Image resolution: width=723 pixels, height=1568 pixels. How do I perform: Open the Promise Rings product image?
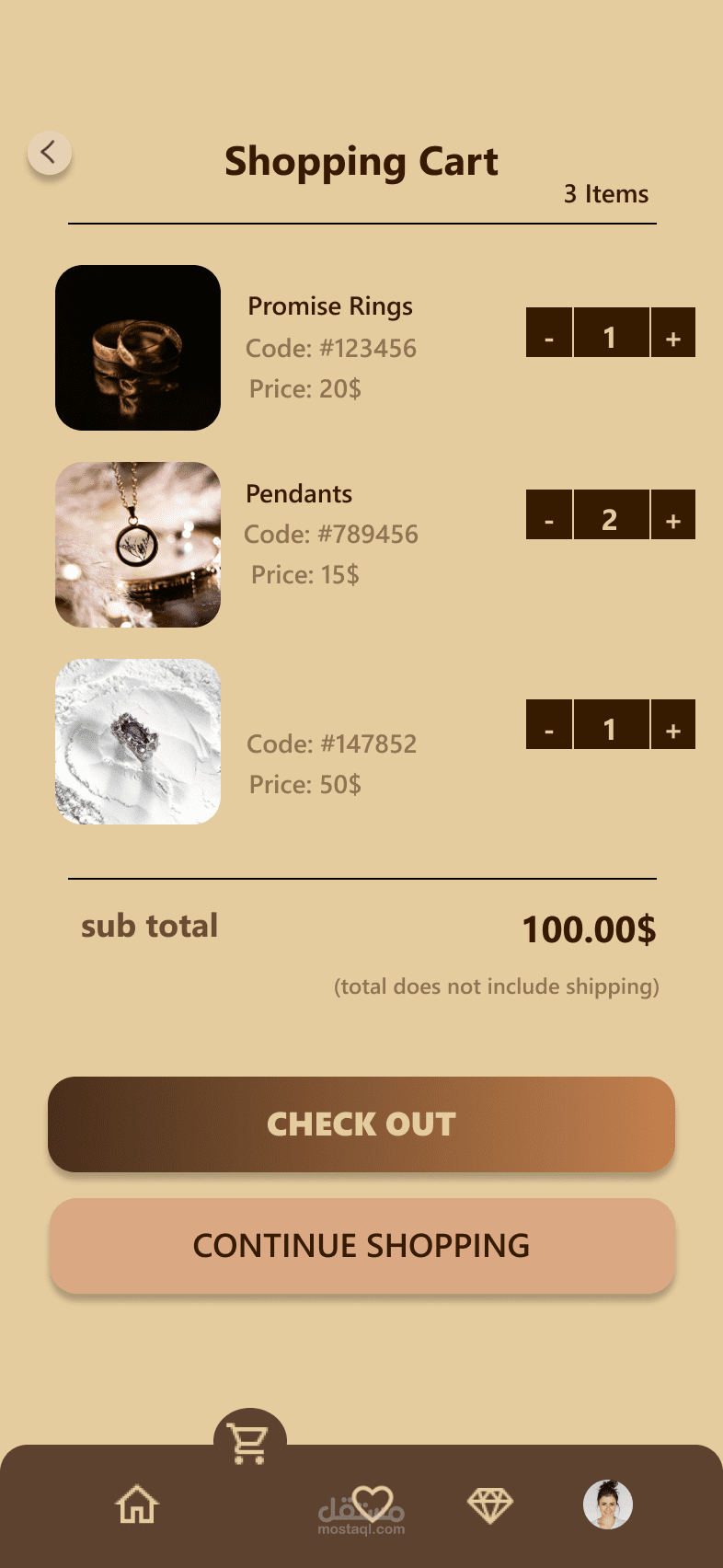point(138,348)
